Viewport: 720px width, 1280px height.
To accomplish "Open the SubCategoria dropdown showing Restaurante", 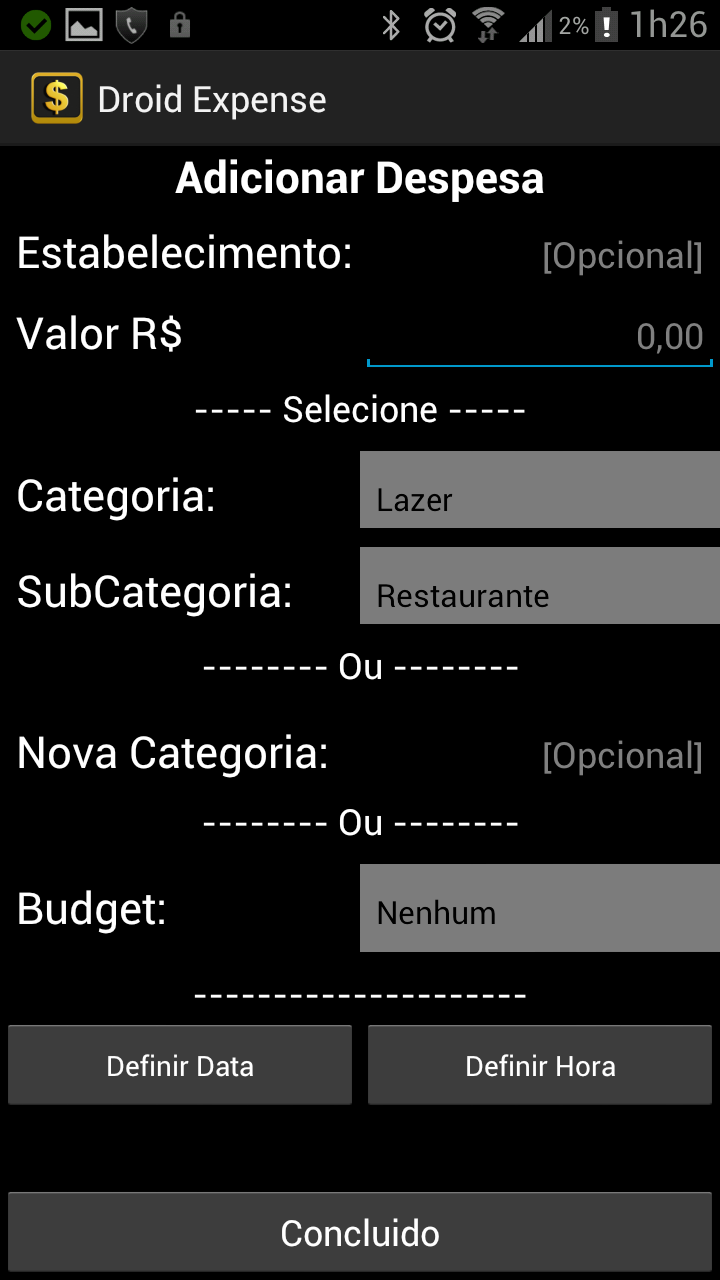I will point(540,586).
